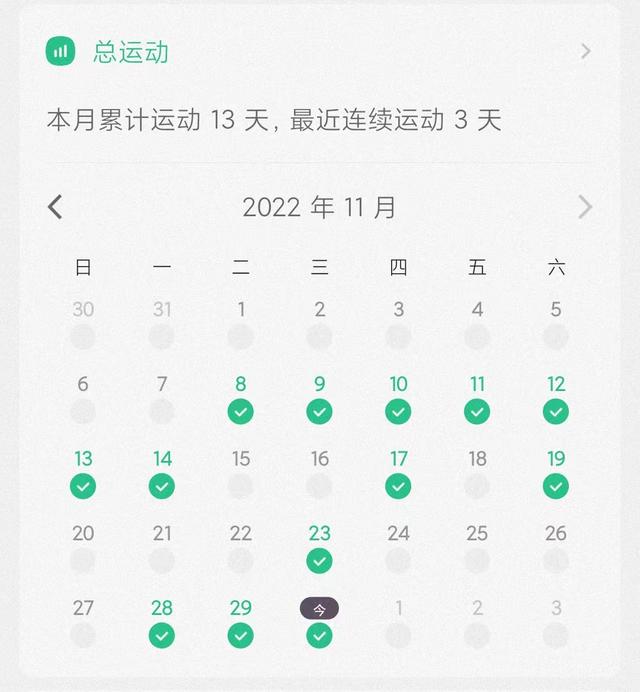Go to the previous month
Image resolution: width=640 pixels, height=692 pixels.
pos(56,207)
